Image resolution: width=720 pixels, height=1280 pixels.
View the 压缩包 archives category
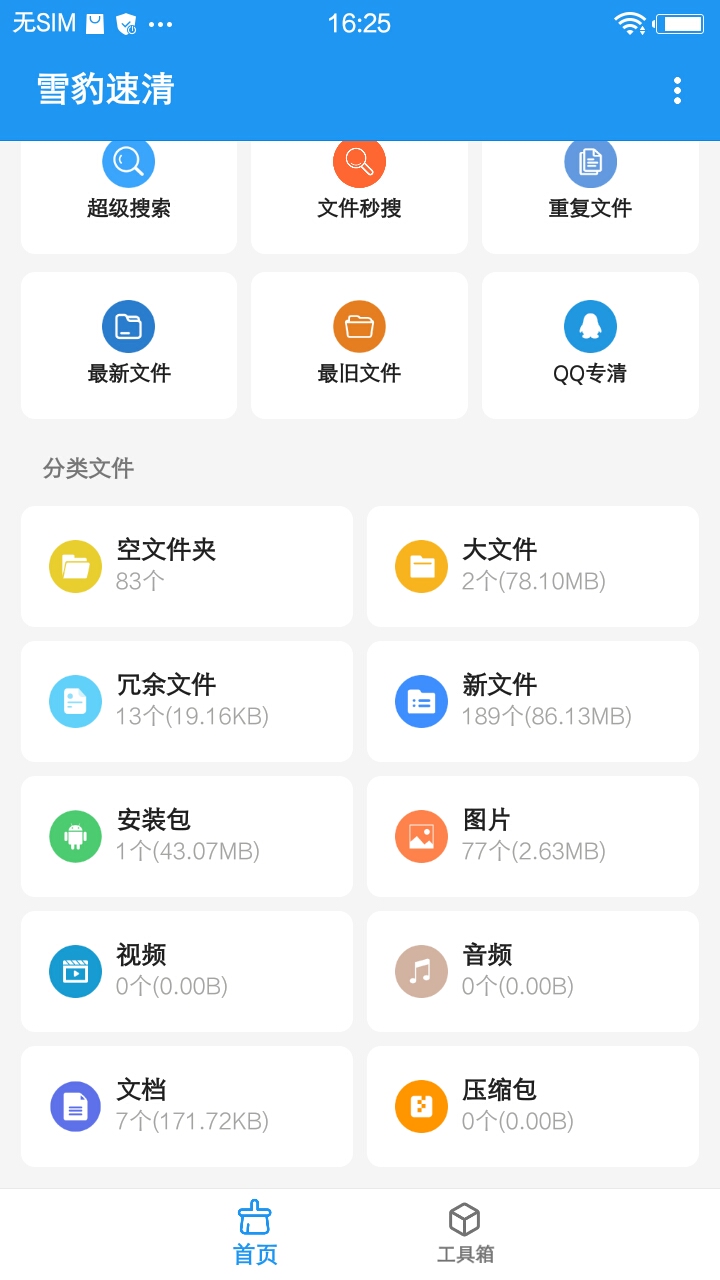click(532, 1106)
